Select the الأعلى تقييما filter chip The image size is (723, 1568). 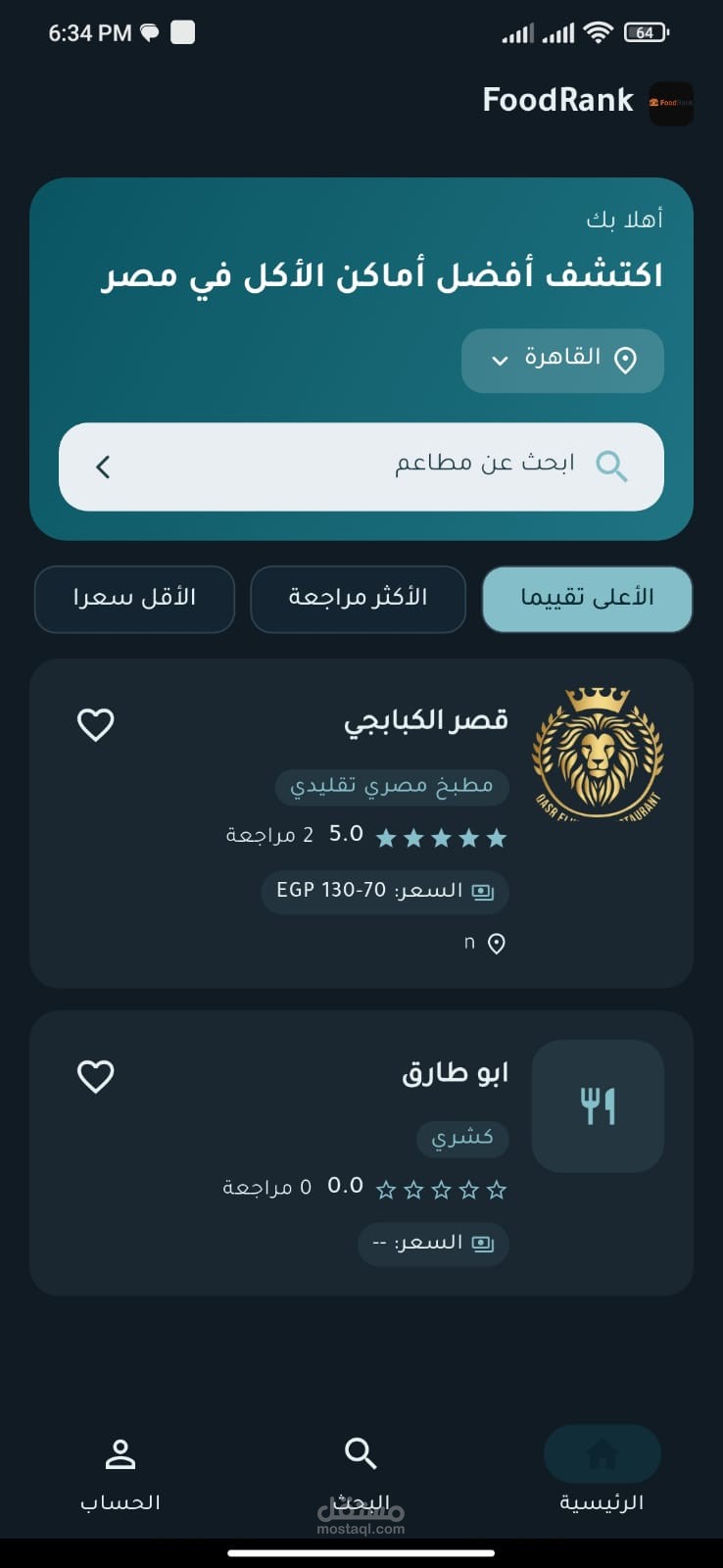coord(587,598)
